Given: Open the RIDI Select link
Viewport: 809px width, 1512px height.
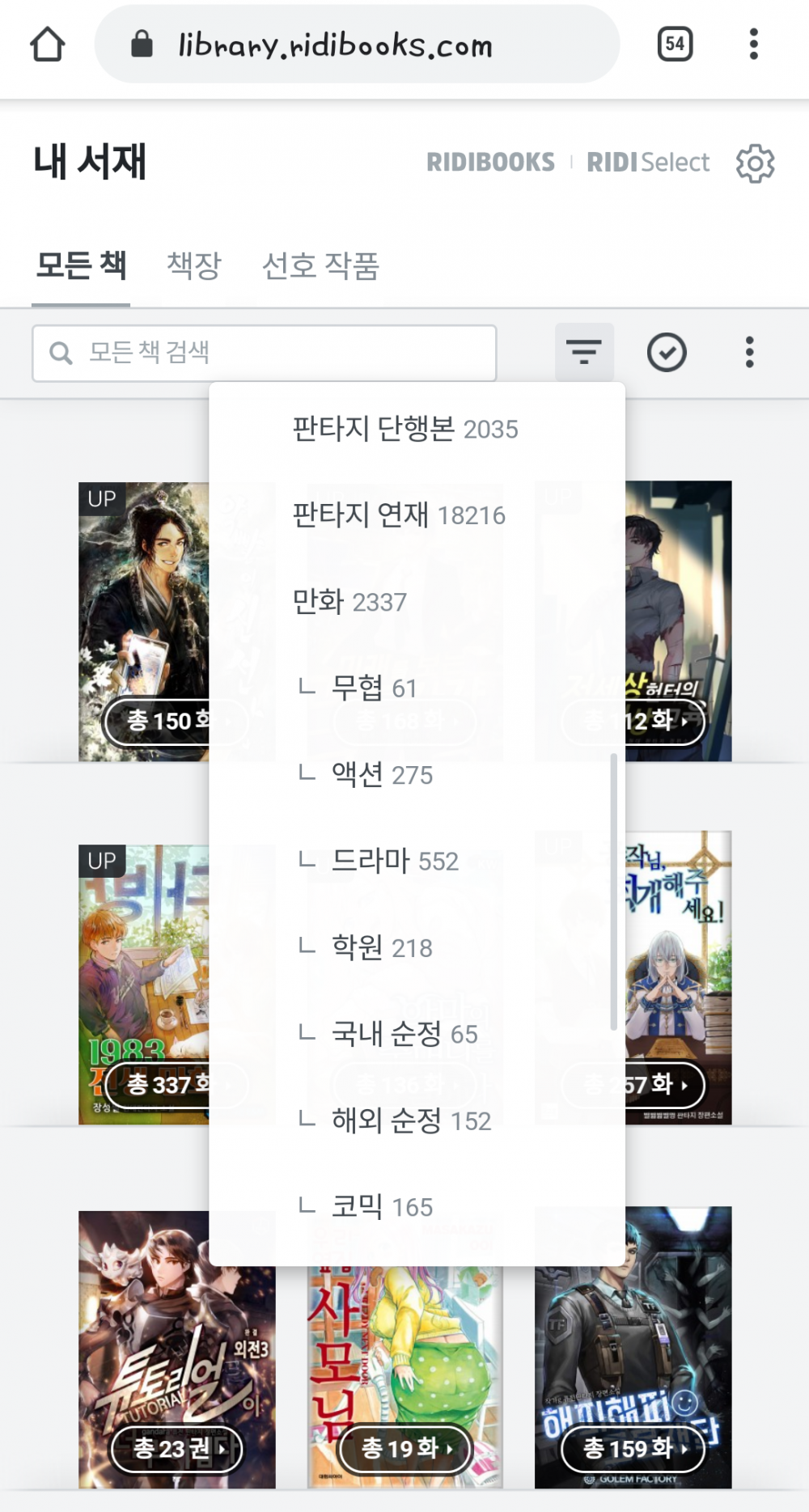Looking at the screenshot, I should (x=647, y=163).
